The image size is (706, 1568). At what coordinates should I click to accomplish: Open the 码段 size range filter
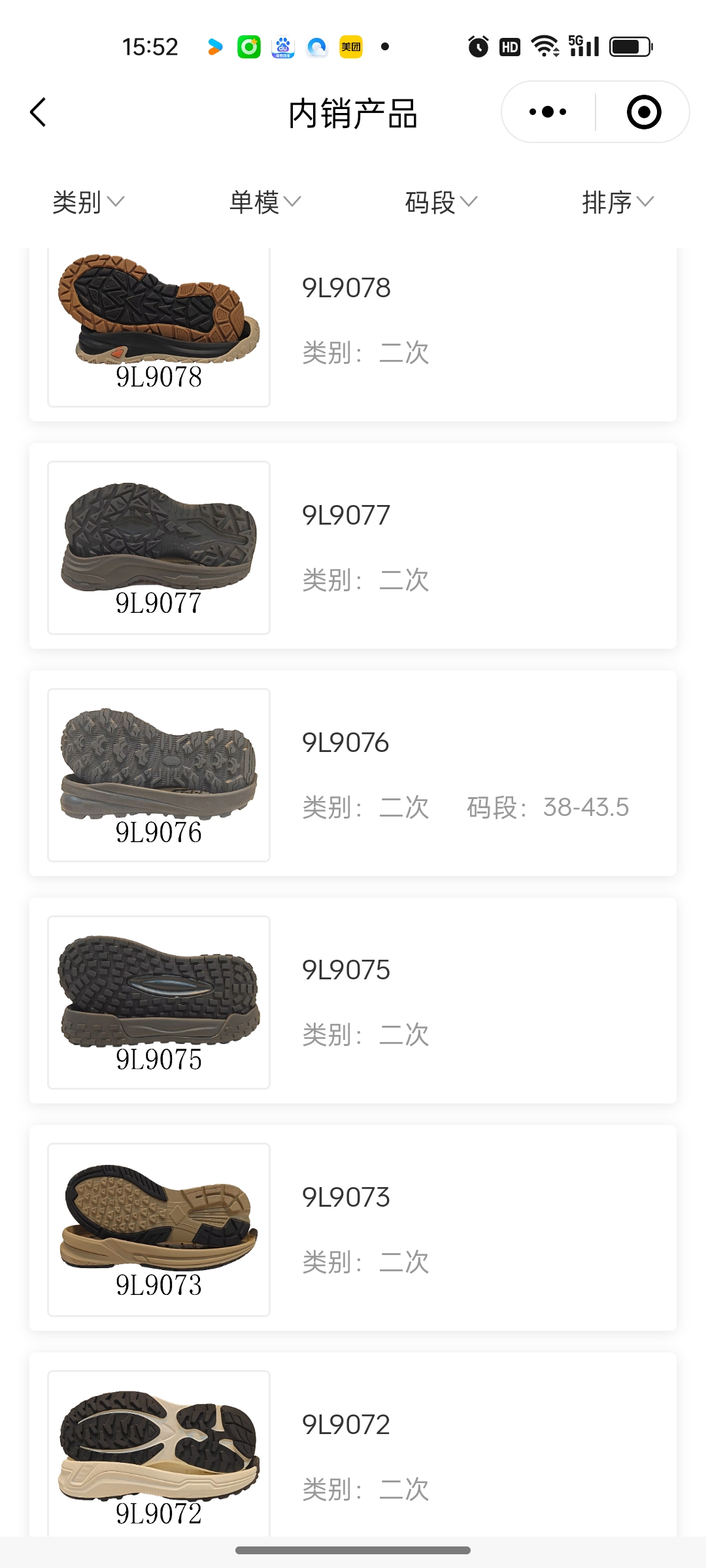[441, 202]
